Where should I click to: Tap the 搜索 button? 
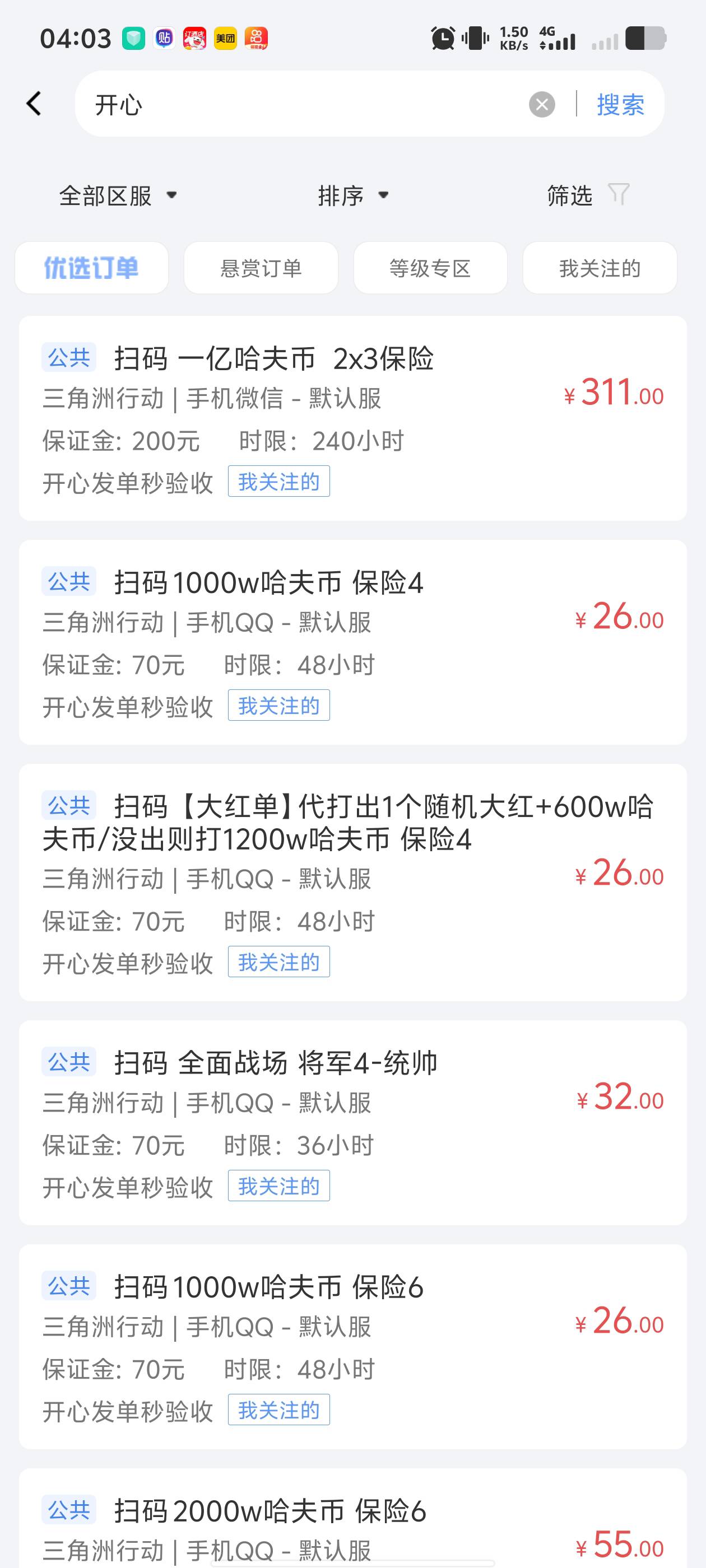click(620, 104)
